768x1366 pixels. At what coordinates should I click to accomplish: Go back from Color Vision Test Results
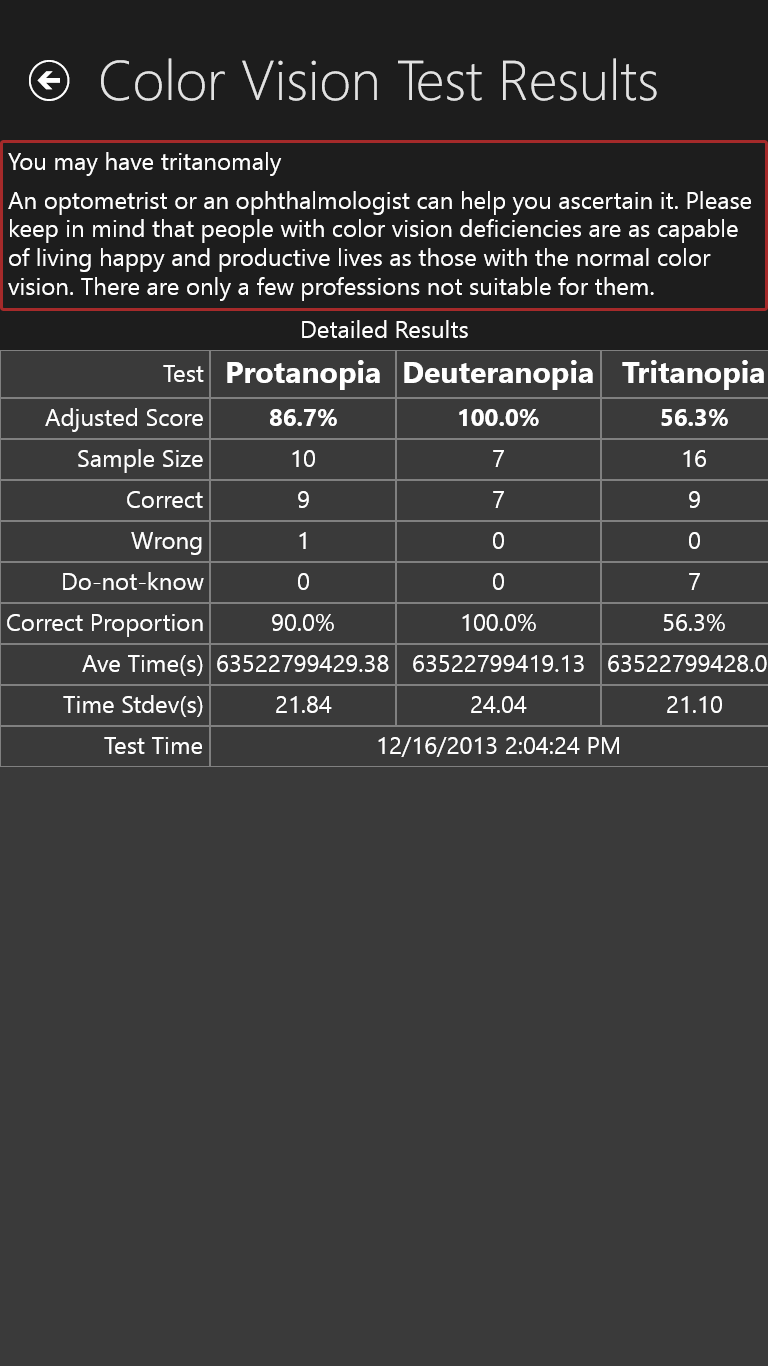pyautogui.click(x=49, y=81)
